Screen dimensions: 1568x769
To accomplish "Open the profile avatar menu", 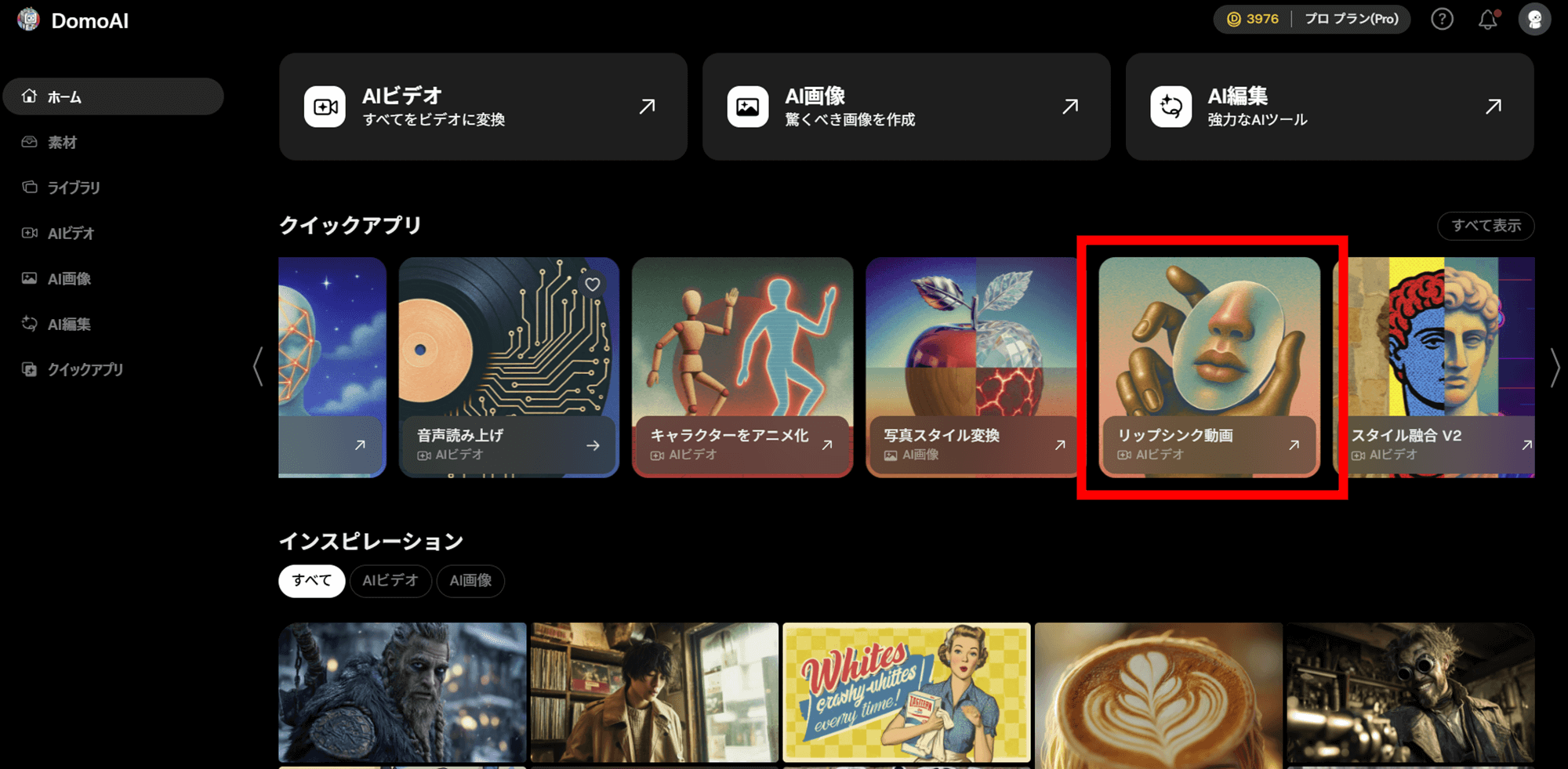I will tap(1534, 20).
